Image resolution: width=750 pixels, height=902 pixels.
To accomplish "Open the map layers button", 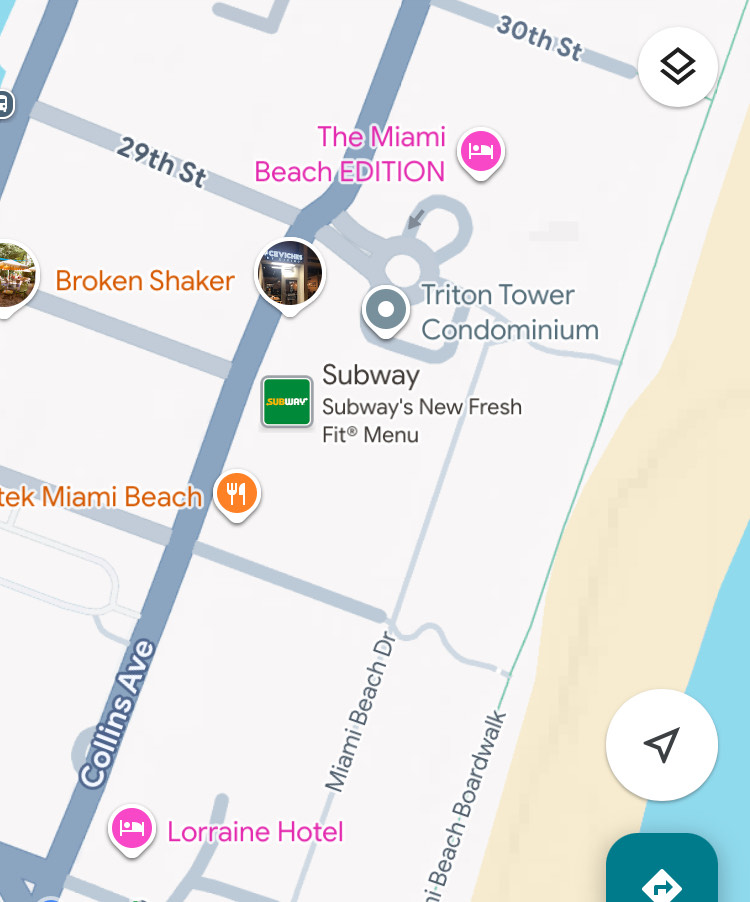I will coord(678,67).
